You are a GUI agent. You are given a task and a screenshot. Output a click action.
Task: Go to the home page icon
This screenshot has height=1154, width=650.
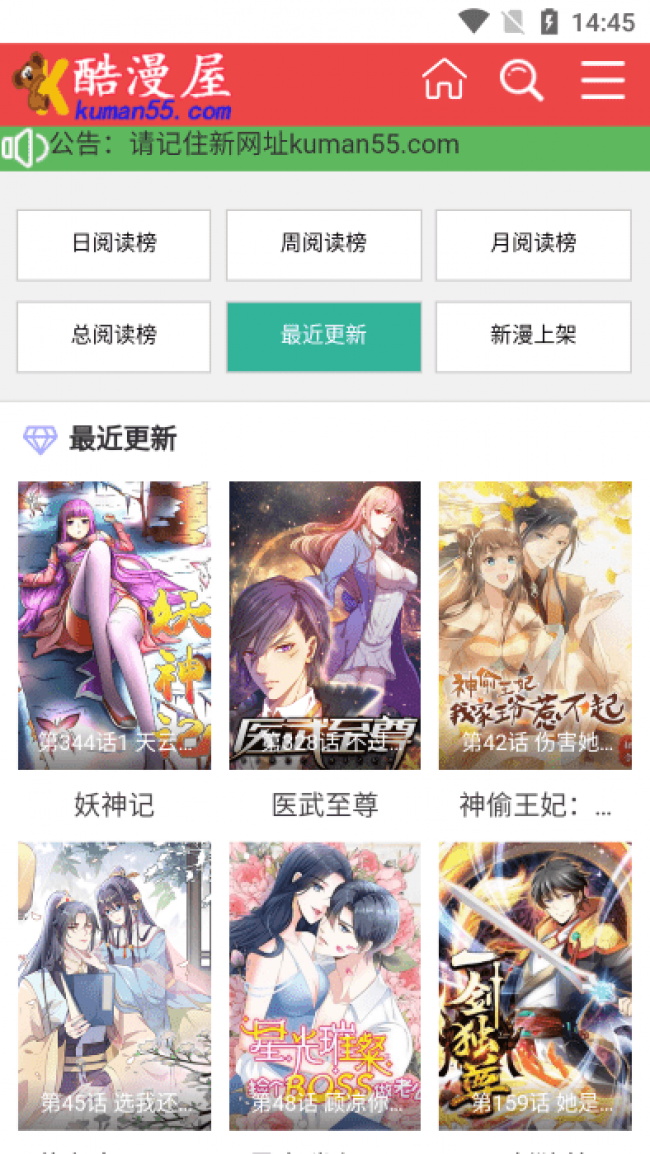click(445, 79)
